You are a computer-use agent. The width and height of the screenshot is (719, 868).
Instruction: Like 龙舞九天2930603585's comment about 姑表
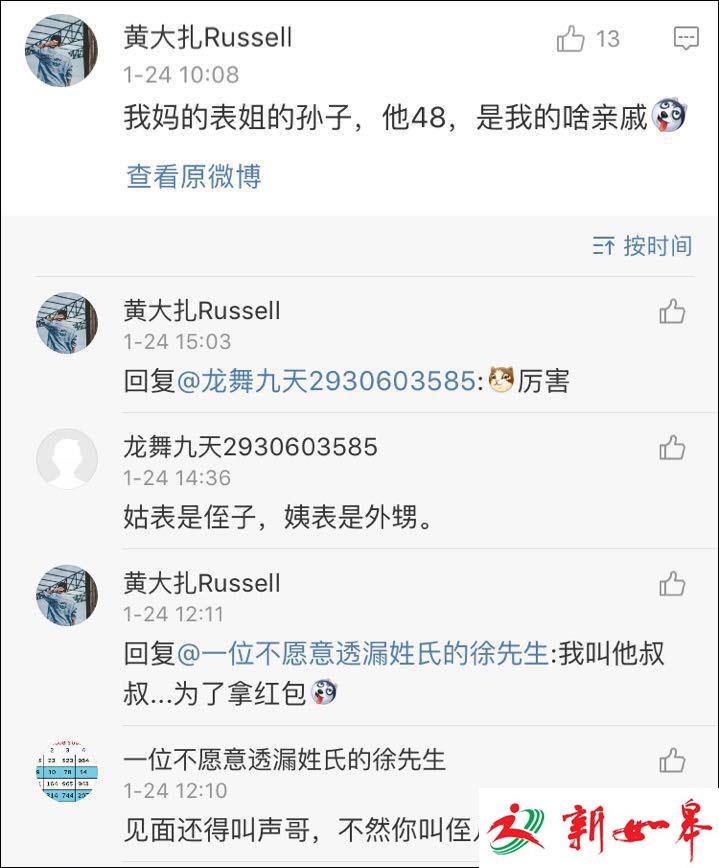pyautogui.click(x=672, y=447)
